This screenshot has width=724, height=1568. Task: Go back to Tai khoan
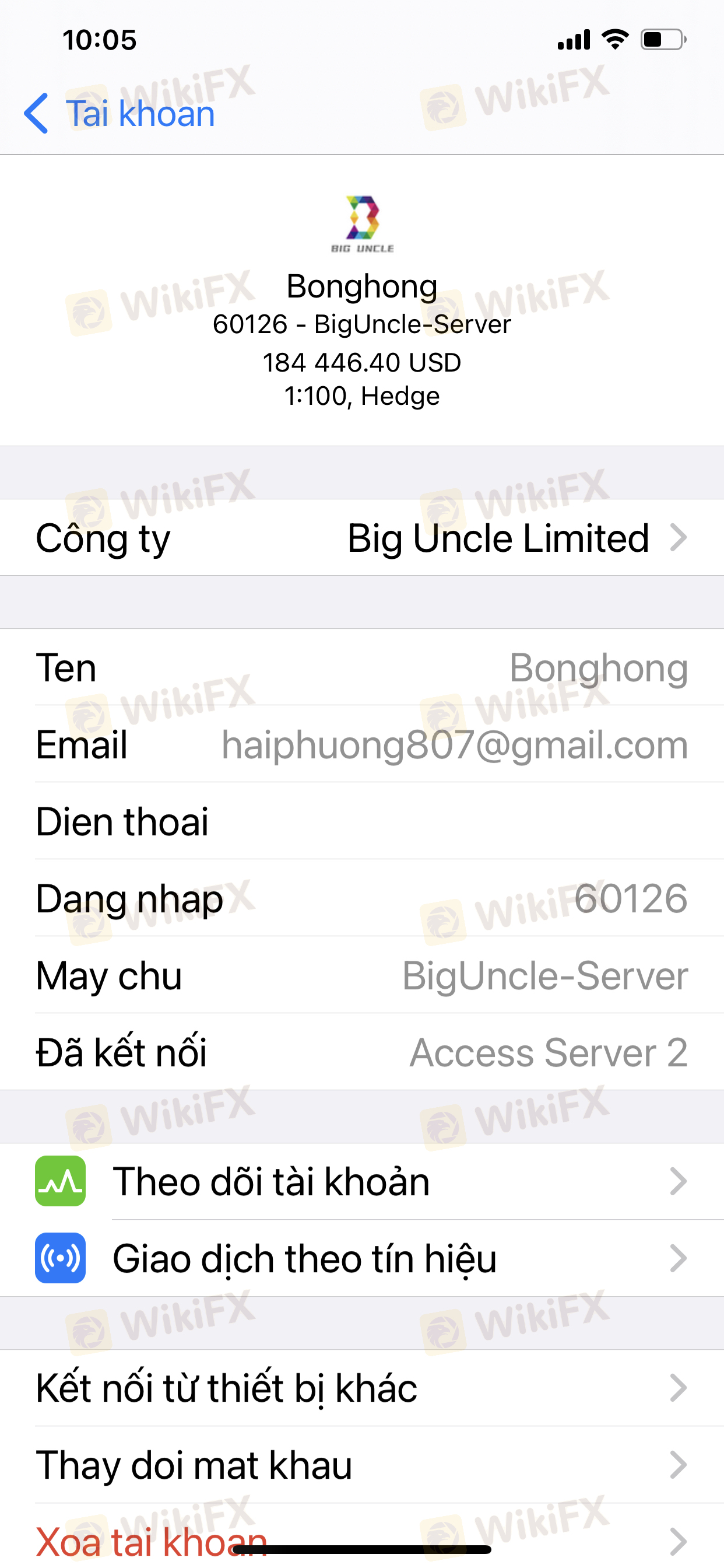click(120, 114)
